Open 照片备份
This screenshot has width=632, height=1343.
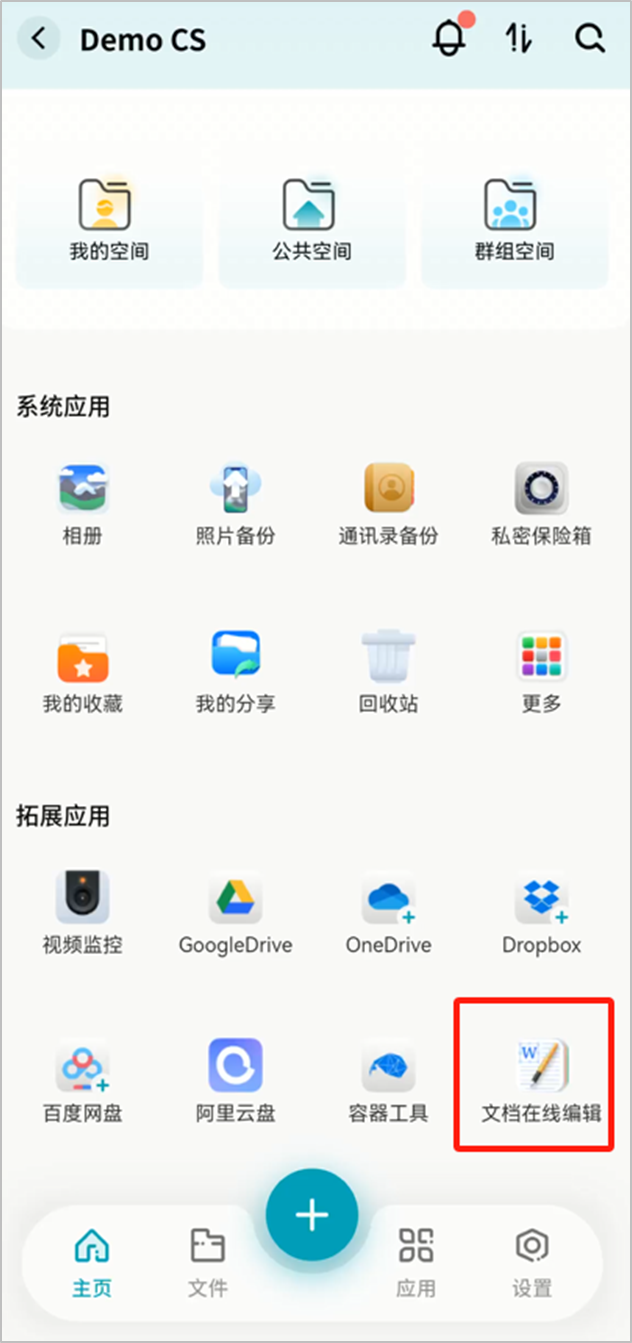pyautogui.click(x=235, y=503)
